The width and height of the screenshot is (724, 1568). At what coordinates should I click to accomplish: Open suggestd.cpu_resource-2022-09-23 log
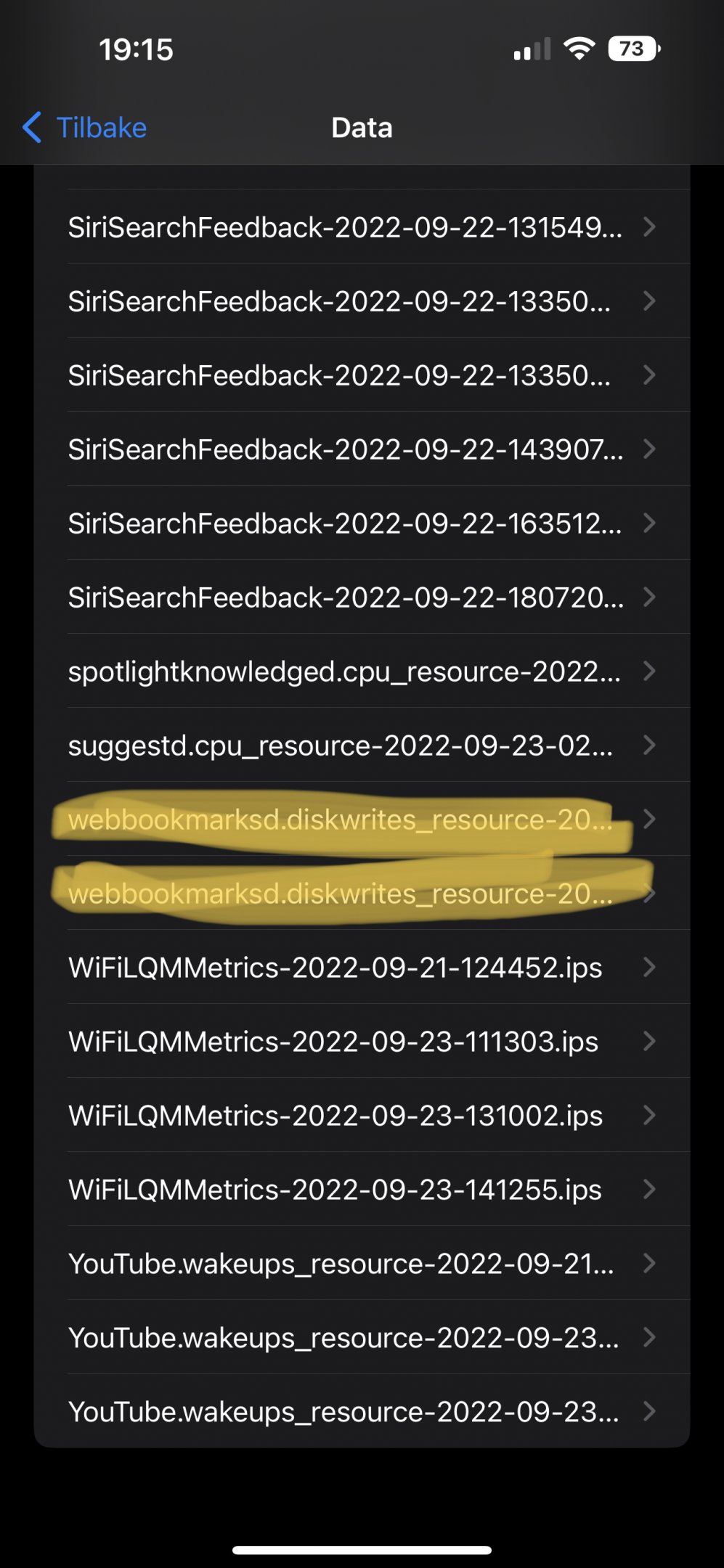click(x=362, y=746)
